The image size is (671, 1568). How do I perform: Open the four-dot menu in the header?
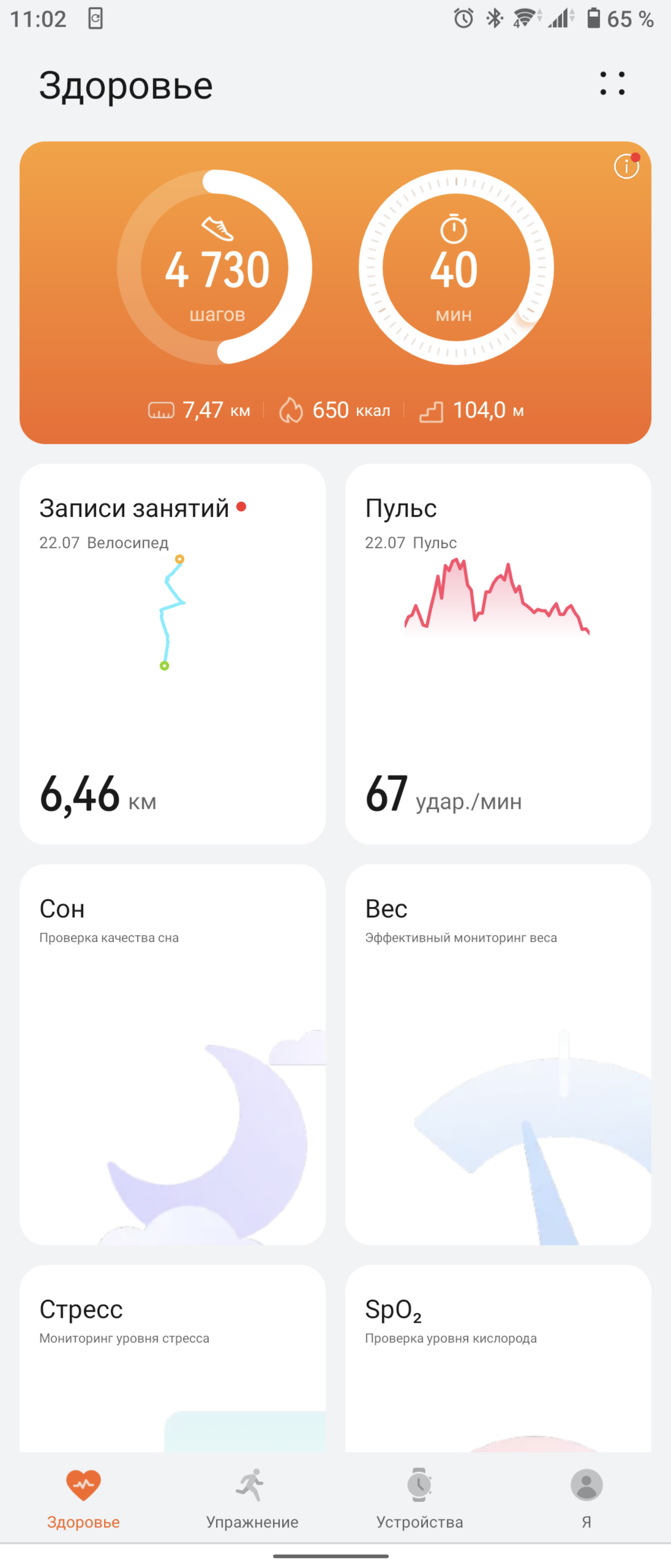point(612,83)
